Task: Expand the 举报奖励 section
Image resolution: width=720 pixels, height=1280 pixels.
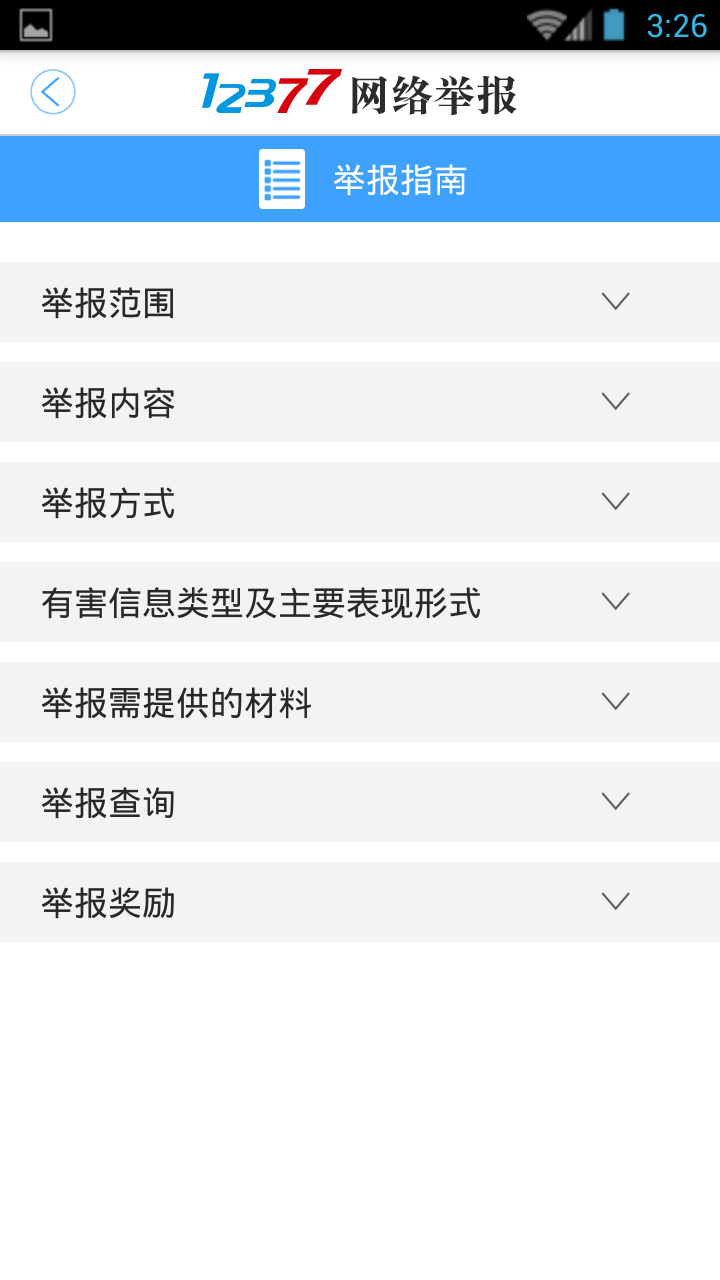Action: [x=616, y=902]
